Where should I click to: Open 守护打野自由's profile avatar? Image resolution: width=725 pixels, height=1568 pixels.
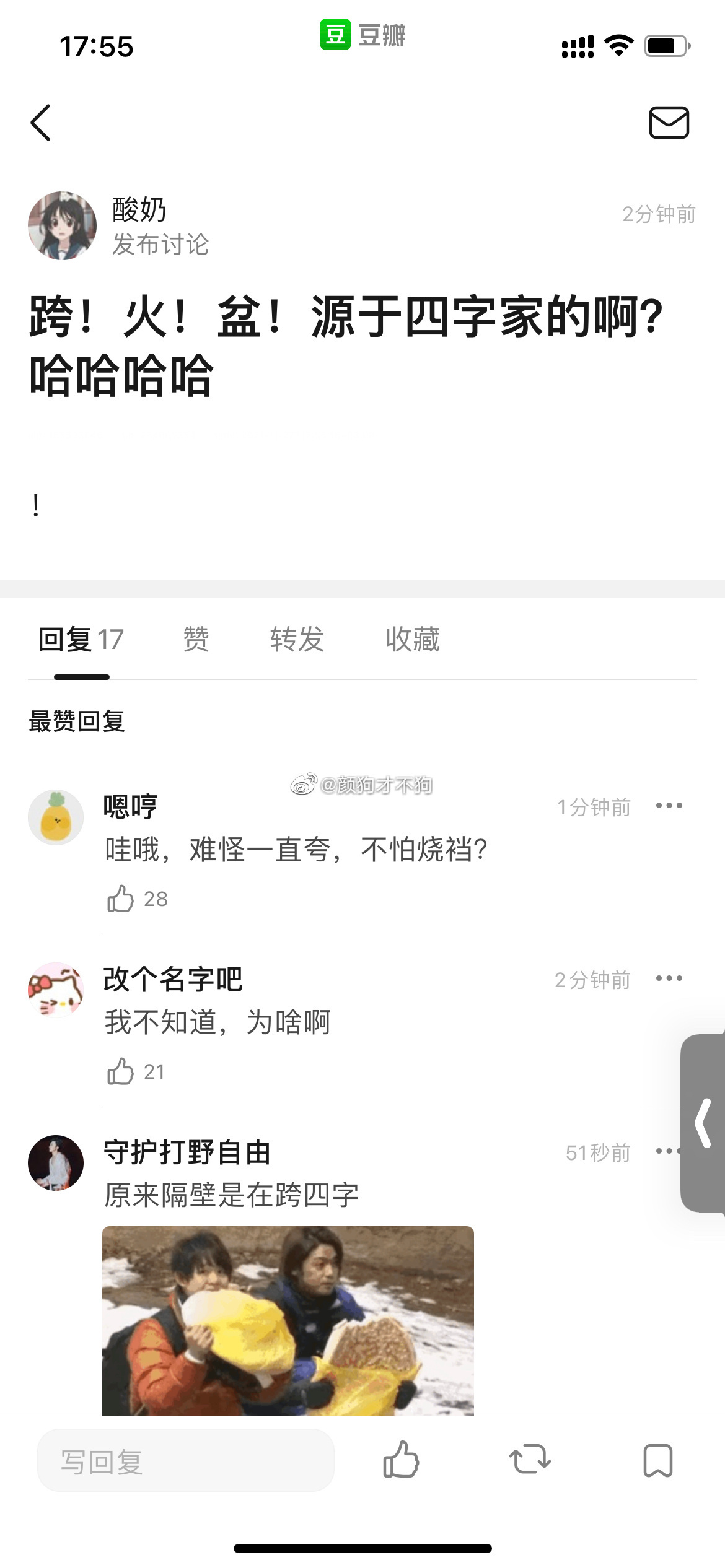pos(56,1162)
